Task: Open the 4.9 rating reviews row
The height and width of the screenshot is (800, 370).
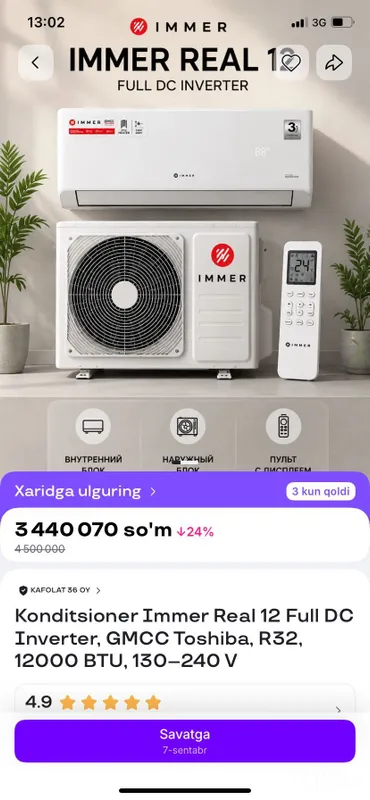Action: tap(185, 703)
